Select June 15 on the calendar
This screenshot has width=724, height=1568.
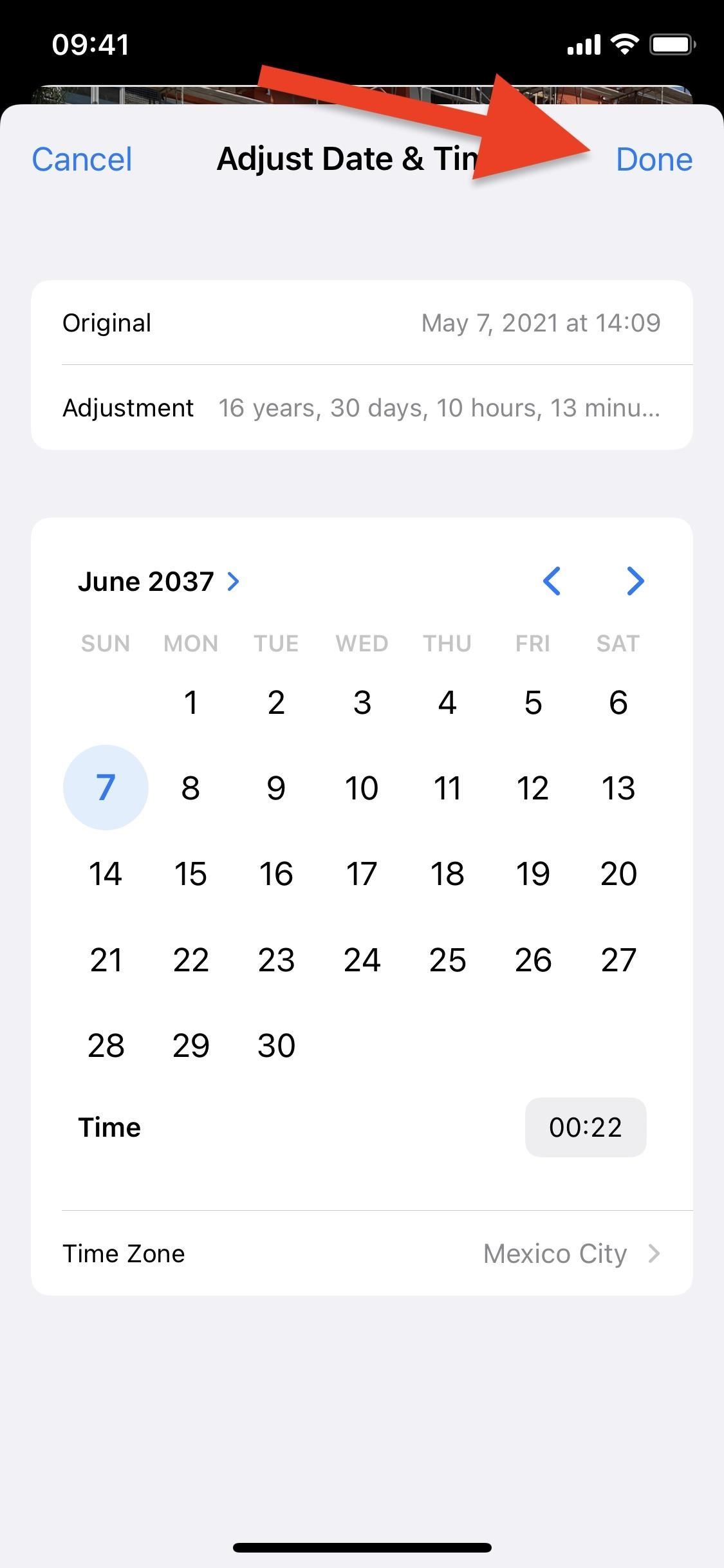coord(190,873)
